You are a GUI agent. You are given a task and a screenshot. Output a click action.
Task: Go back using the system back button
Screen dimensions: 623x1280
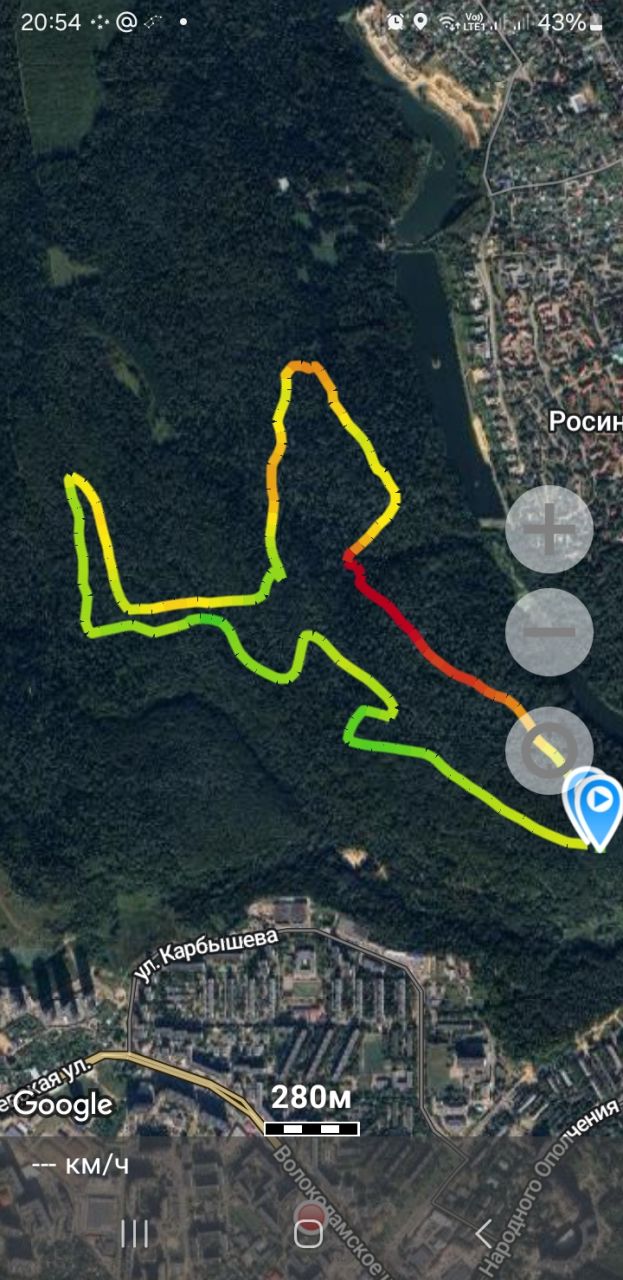(x=484, y=1234)
